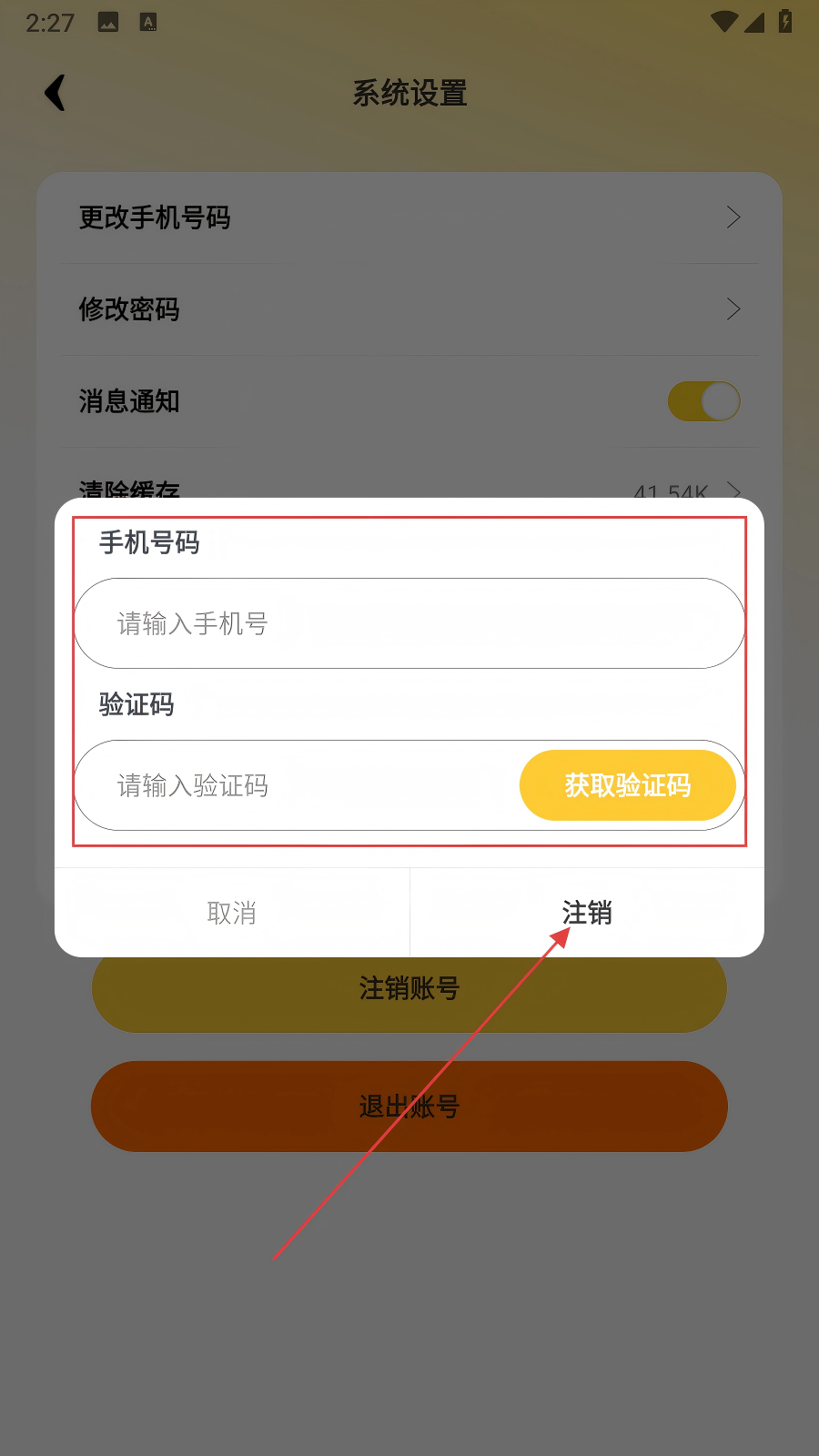Tap 获取验证码 to get the verification code
The width and height of the screenshot is (819, 1456).
(627, 785)
